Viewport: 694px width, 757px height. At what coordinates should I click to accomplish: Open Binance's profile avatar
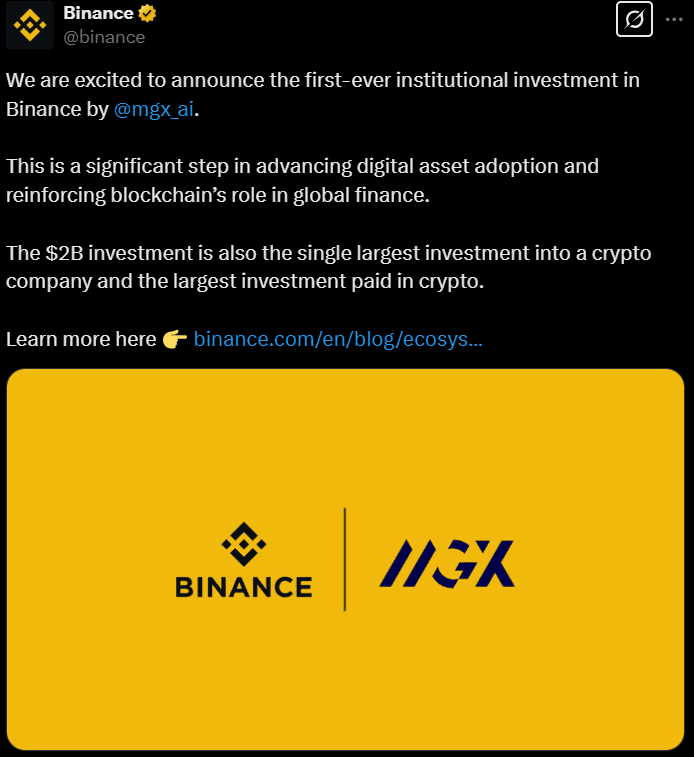pos(30,25)
